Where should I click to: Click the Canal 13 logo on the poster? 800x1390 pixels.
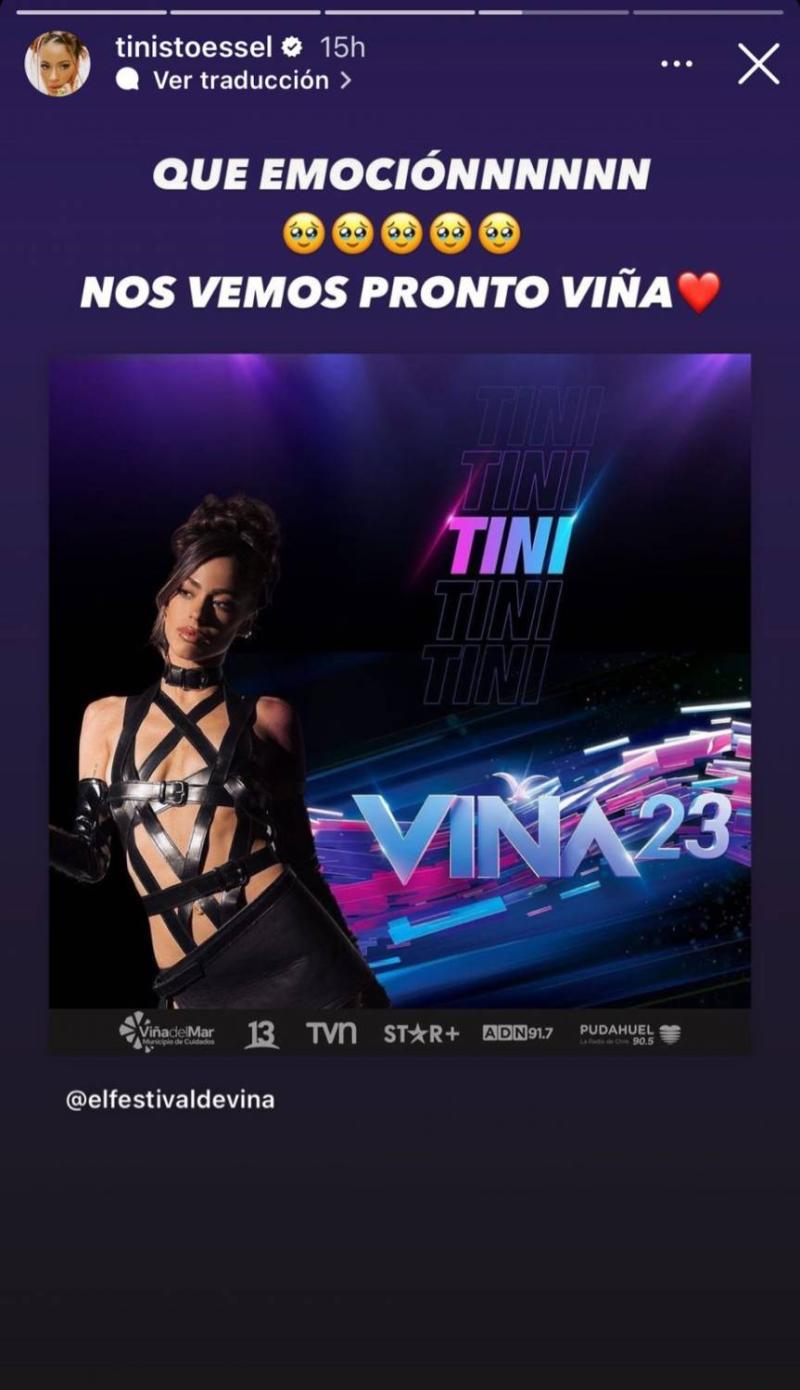(262, 1032)
